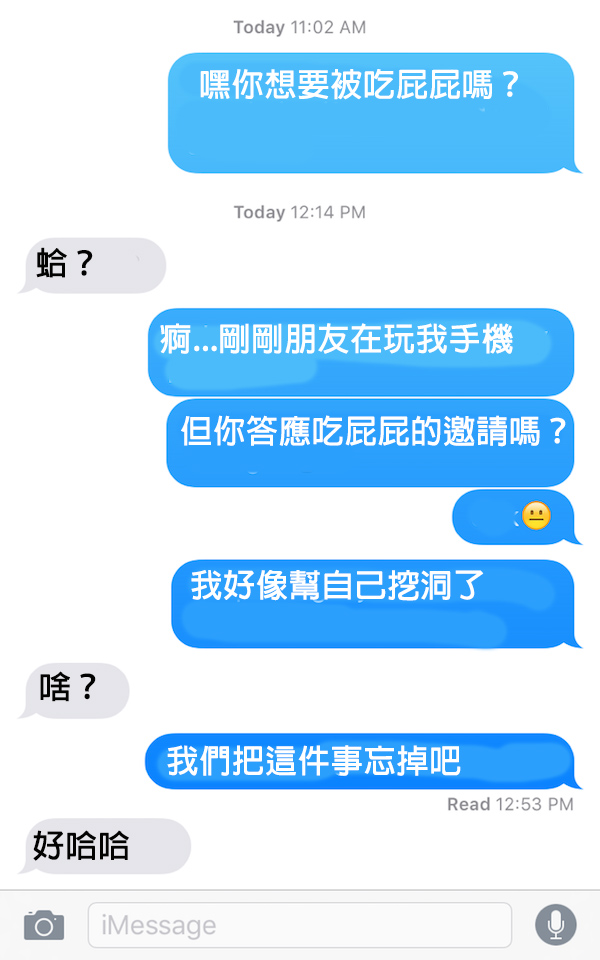Focus the iMessage text field
Screen dimensions: 600x960
pyautogui.click(x=300, y=925)
